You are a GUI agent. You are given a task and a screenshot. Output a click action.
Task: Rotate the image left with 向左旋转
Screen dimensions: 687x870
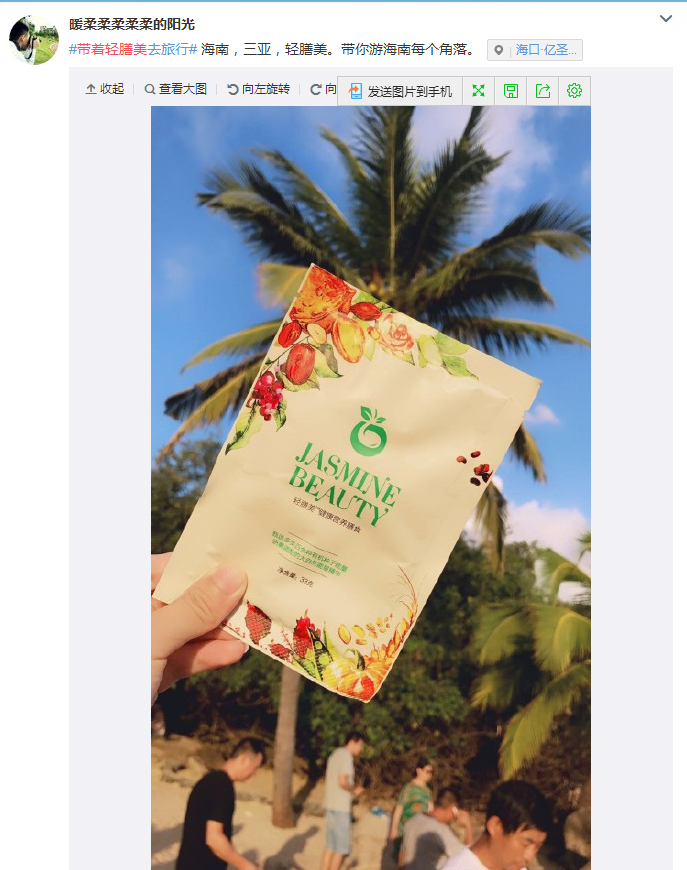[258, 89]
